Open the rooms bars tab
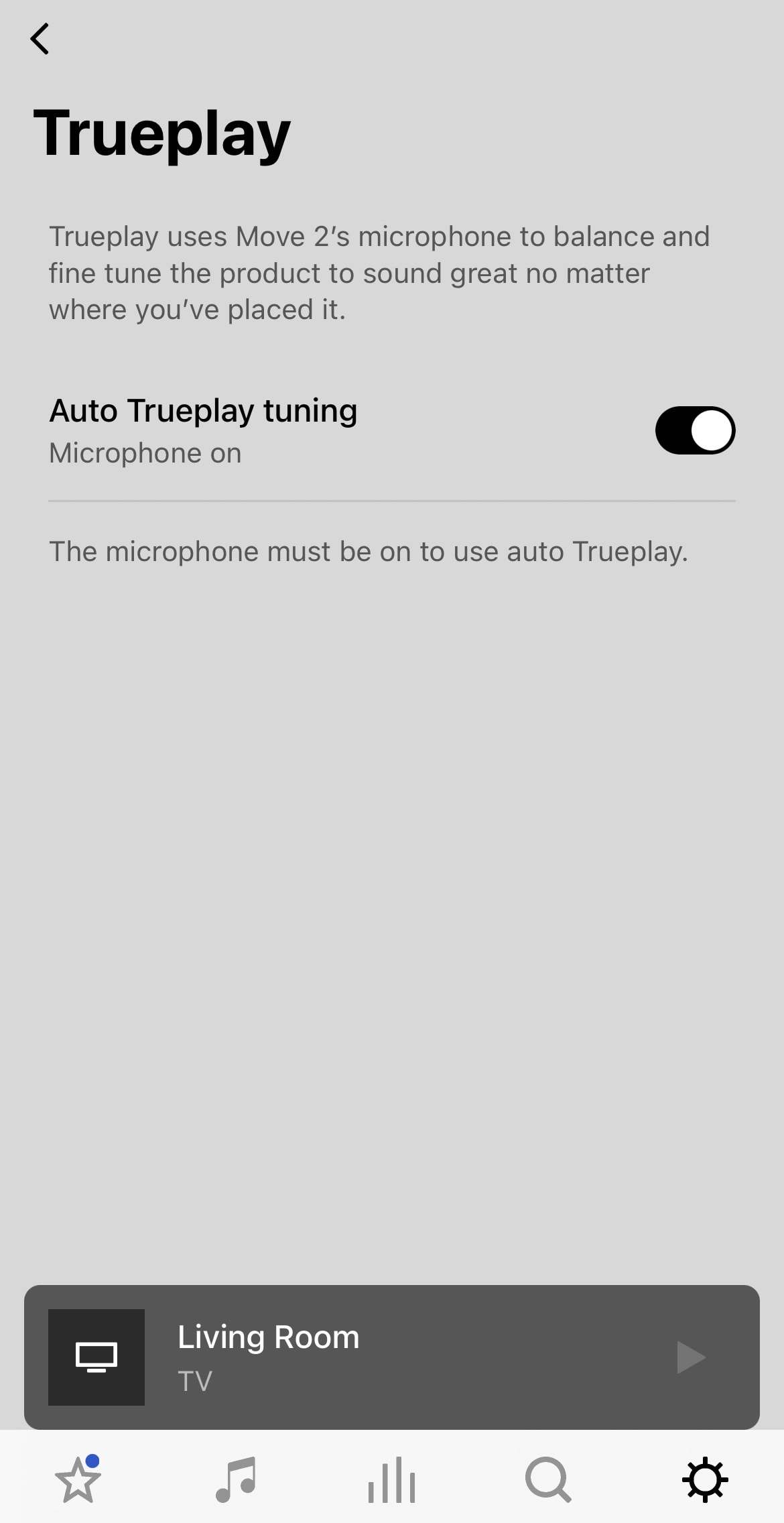Viewport: 784px width, 1523px height. (x=392, y=1479)
